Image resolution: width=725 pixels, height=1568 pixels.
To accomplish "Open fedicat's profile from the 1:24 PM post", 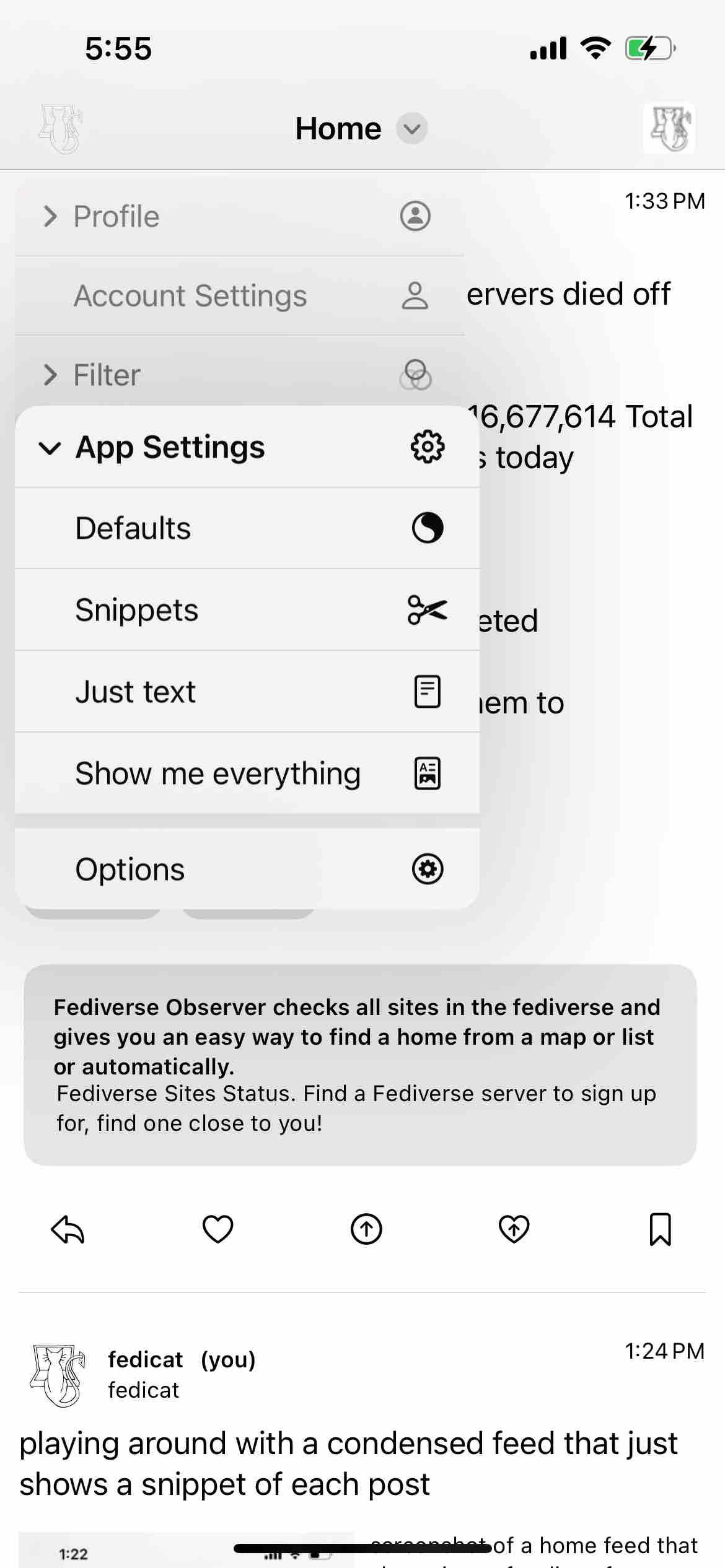I will 57,1374.
